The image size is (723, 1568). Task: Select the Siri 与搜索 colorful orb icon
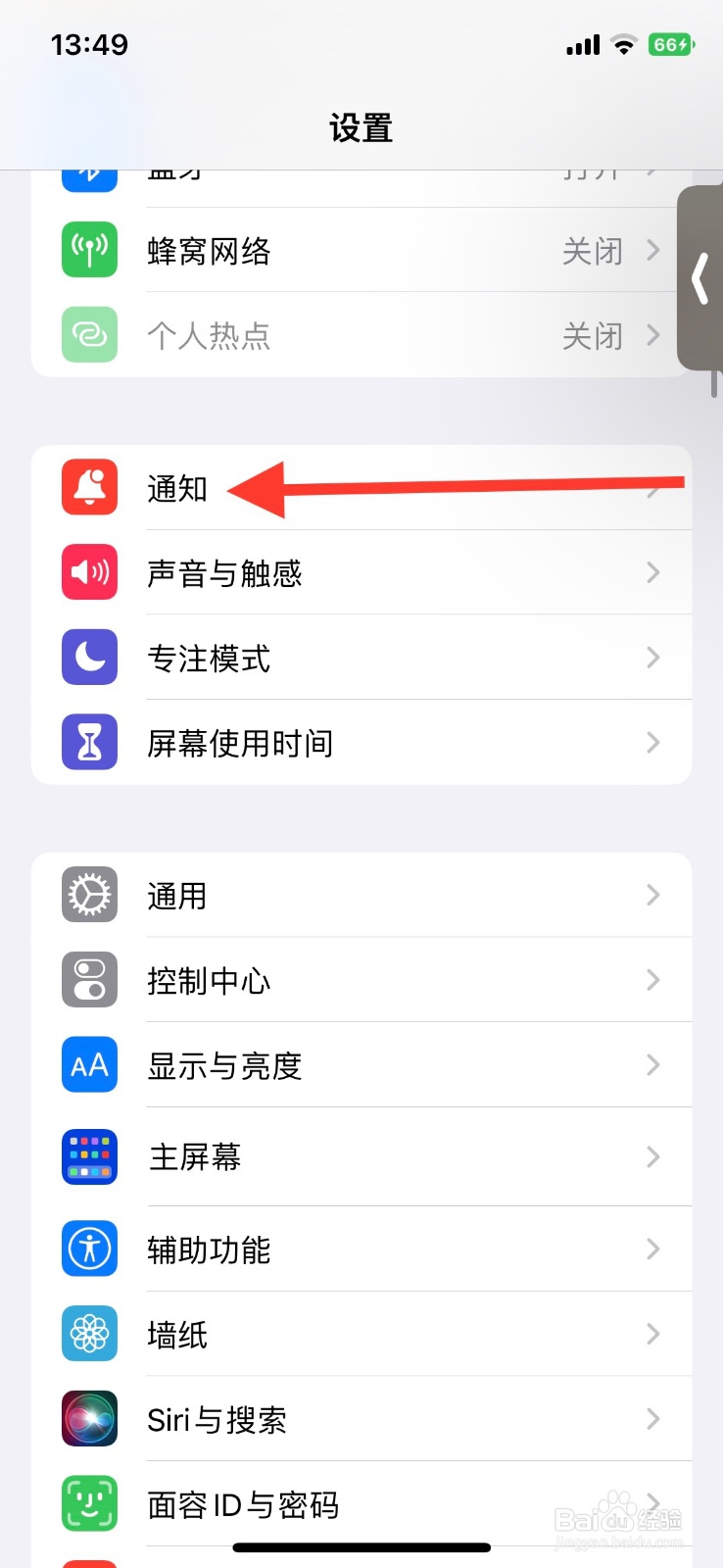click(89, 1419)
